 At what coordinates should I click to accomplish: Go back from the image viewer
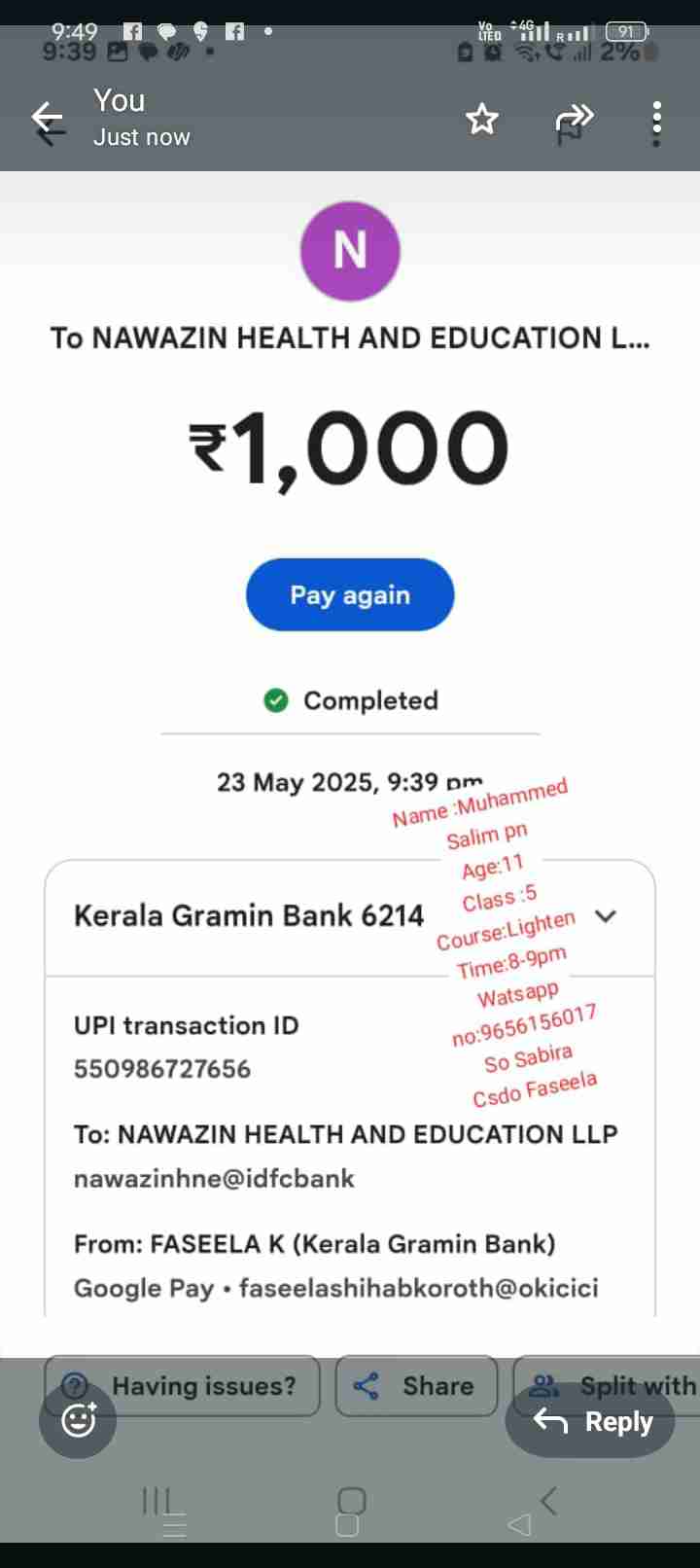47,119
